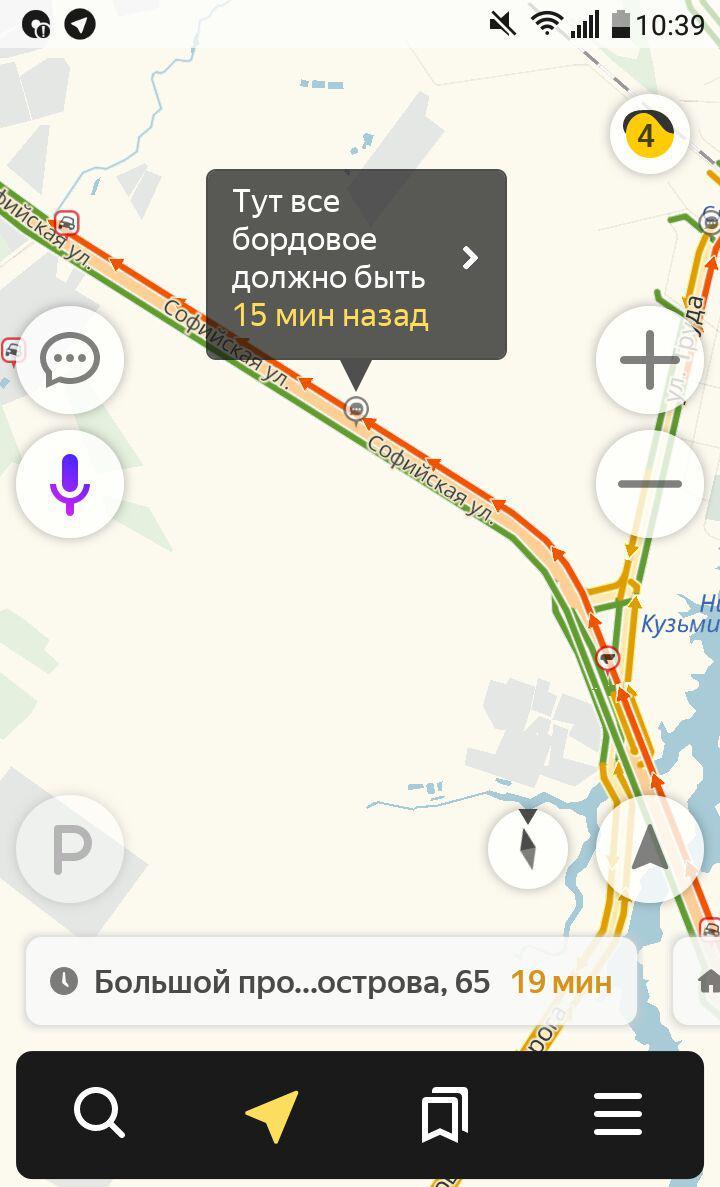Activate the purple voice assistant microphone
The image size is (720, 1187).
pos(70,484)
